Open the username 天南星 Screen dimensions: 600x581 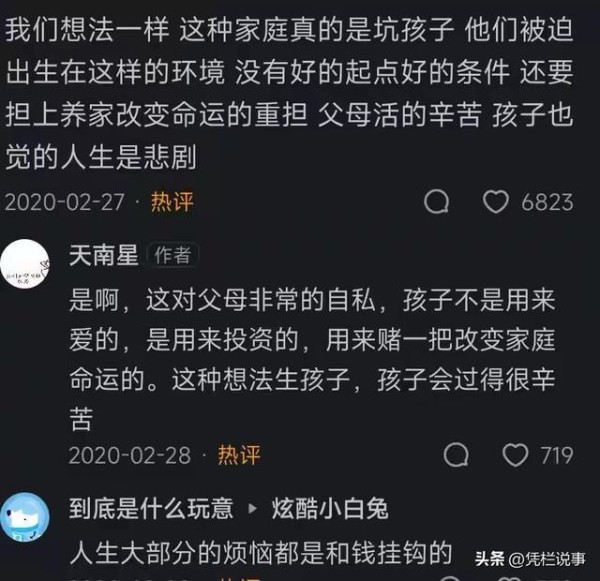tap(103, 255)
